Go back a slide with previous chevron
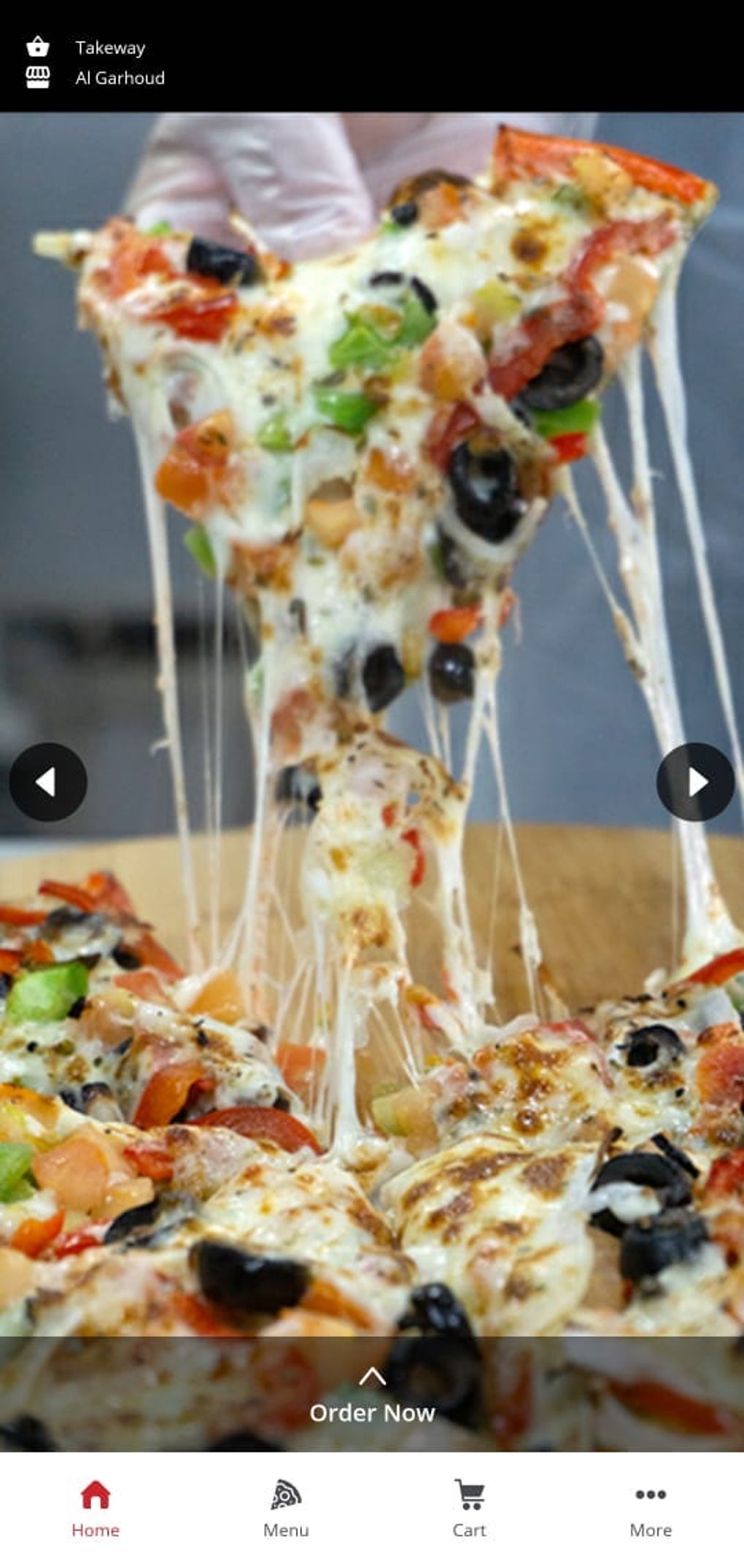The width and height of the screenshot is (744, 1568). point(47,781)
